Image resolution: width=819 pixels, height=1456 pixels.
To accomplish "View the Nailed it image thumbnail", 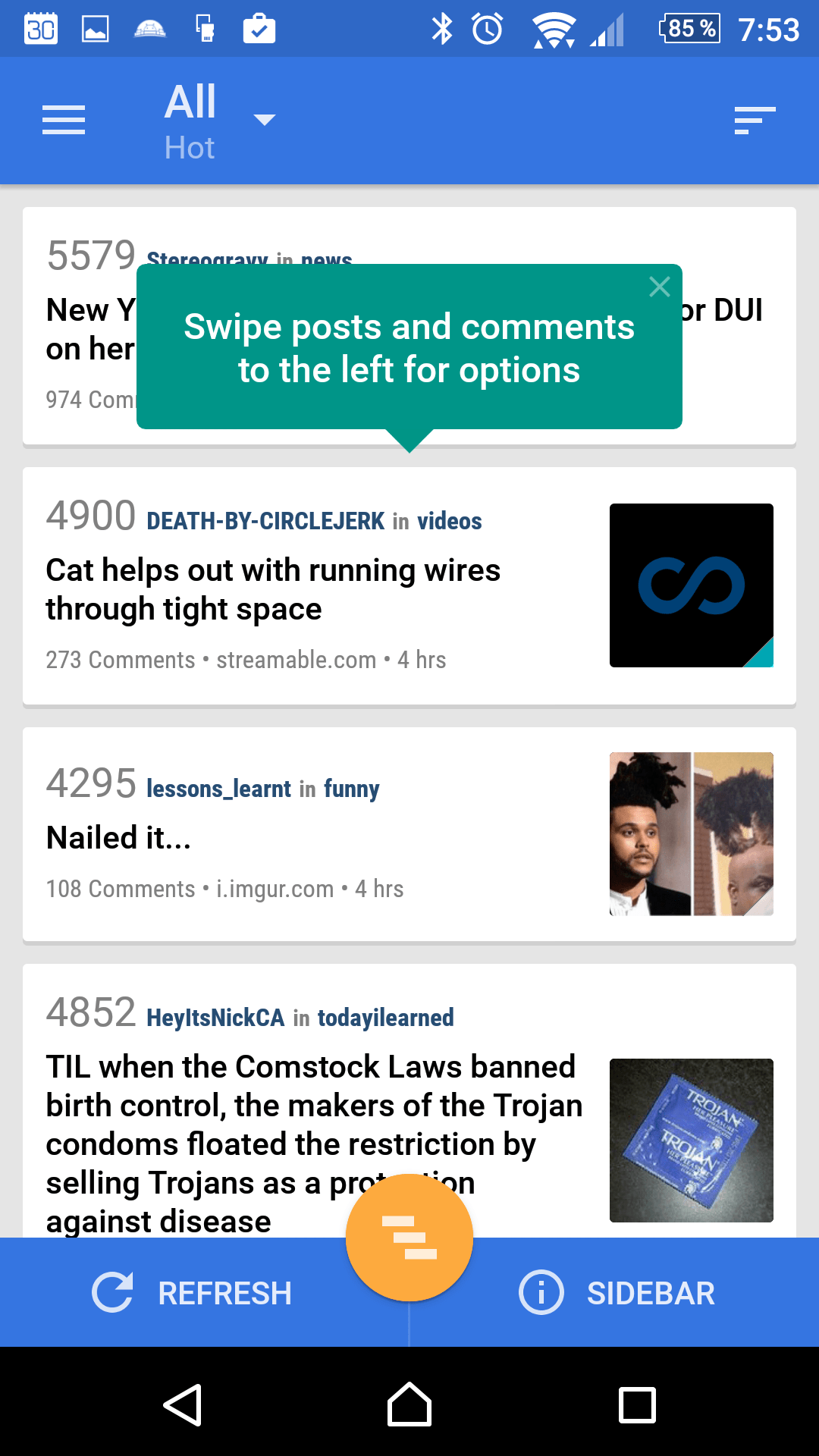I will pos(692,834).
